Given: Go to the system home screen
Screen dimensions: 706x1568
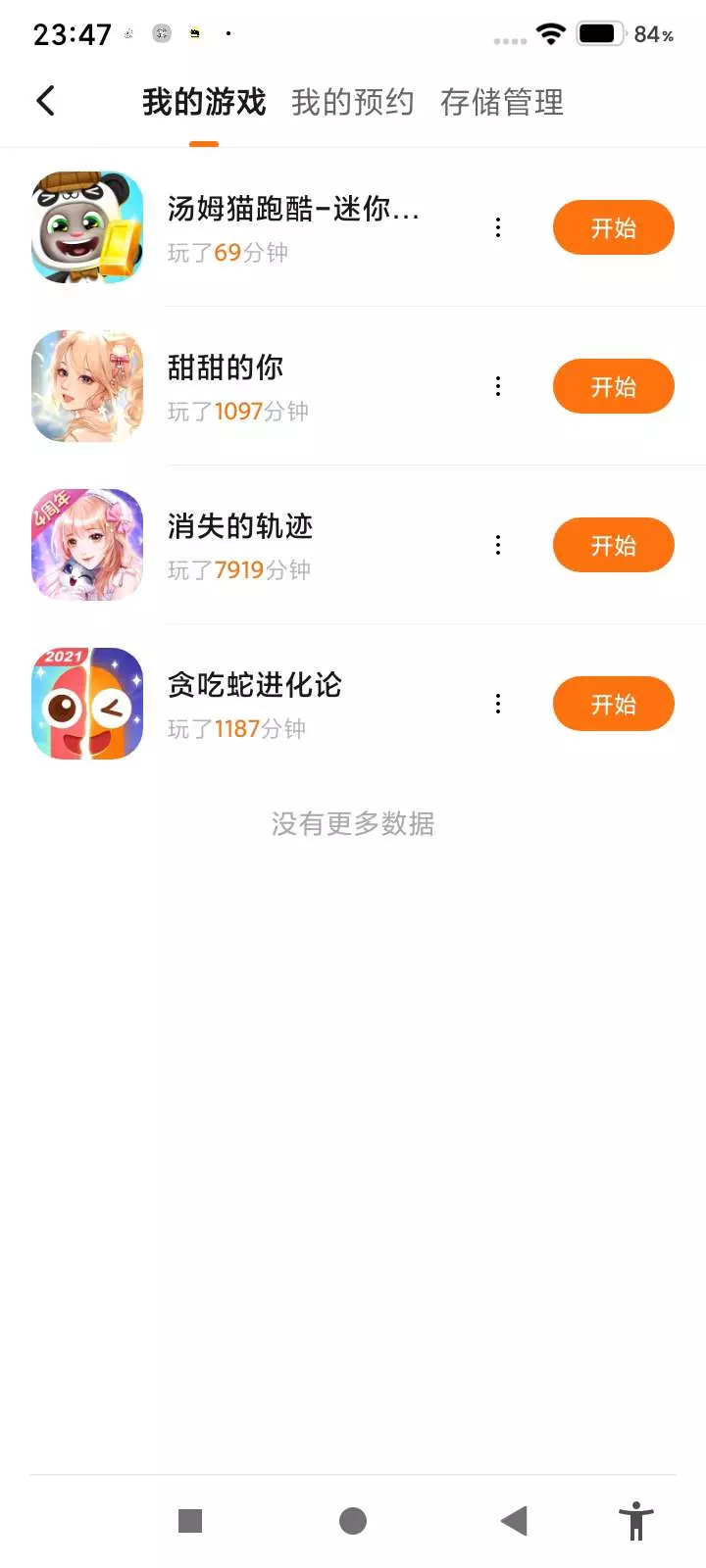Looking at the screenshot, I should click(x=353, y=1521).
